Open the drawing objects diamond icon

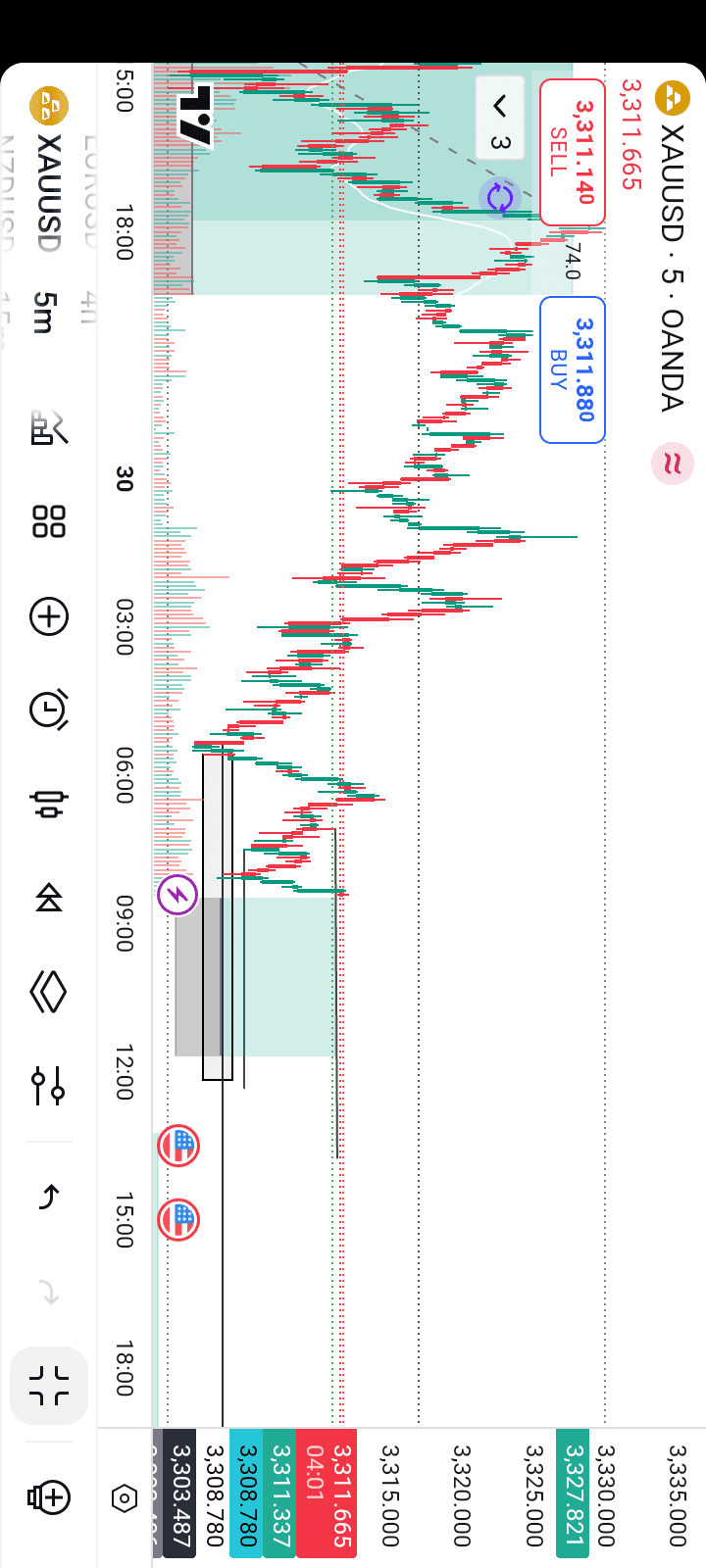(47, 991)
